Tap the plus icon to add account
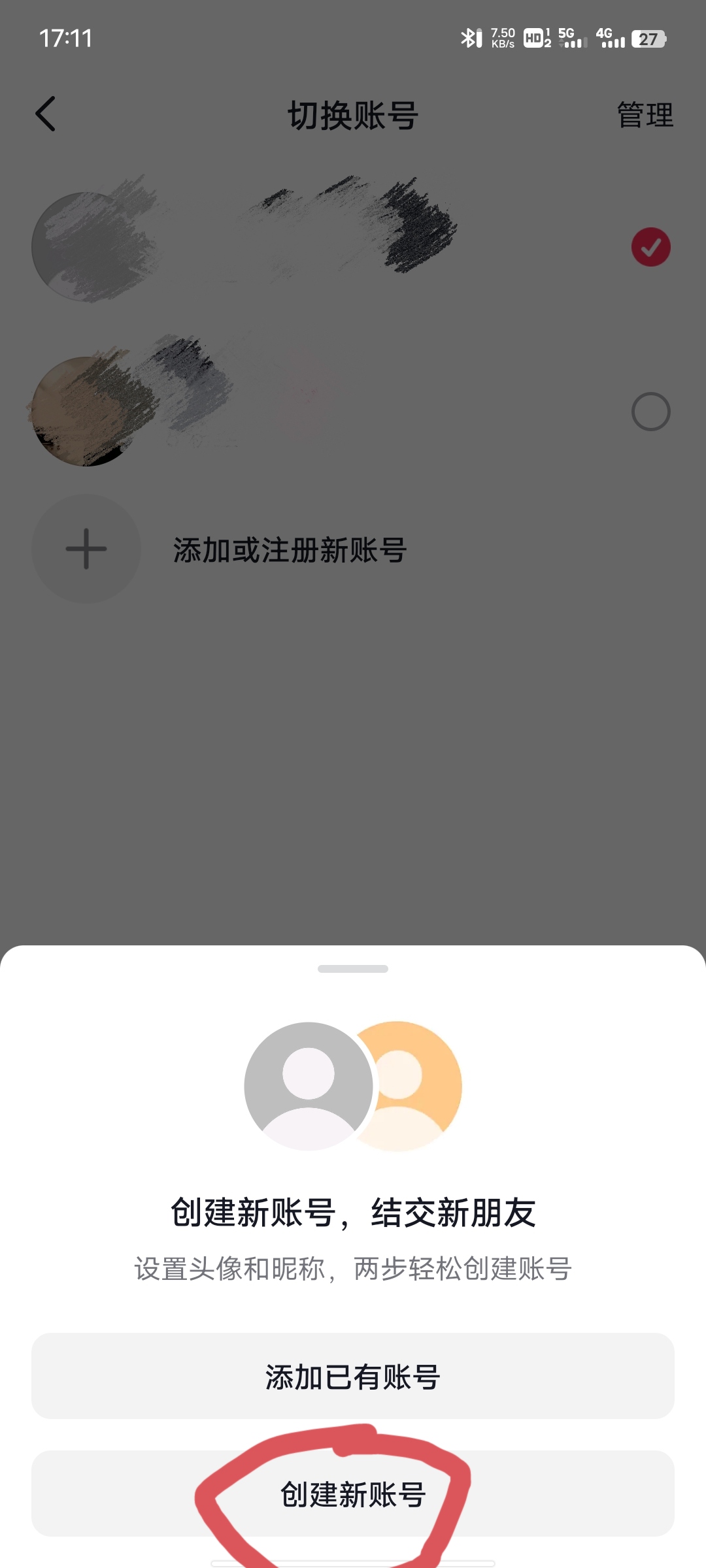Image resolution: width=706 pixels, height=1568 pixels. (x=86, y=549)
